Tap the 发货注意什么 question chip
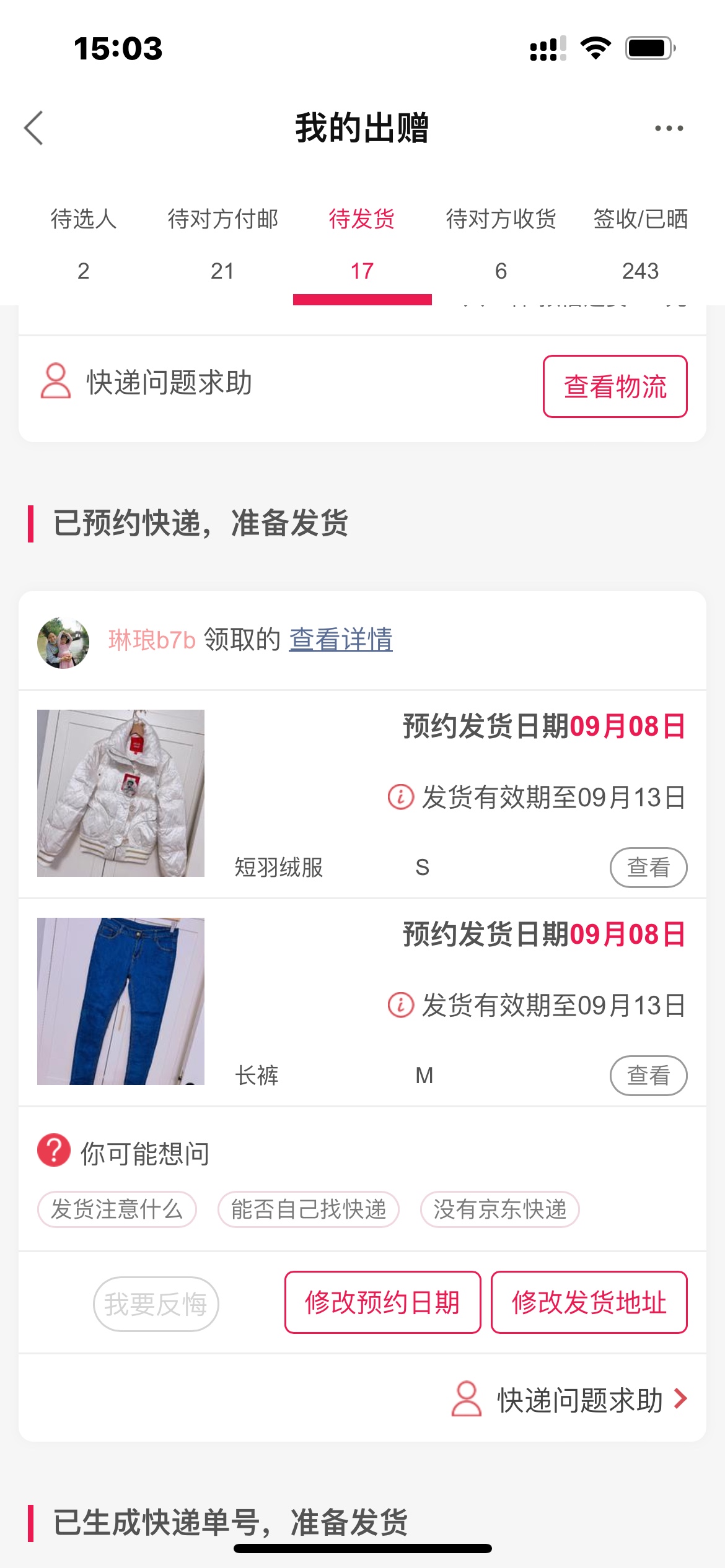The height and width of the screenshot is (1568, 725). click(x=117, y=1209)
